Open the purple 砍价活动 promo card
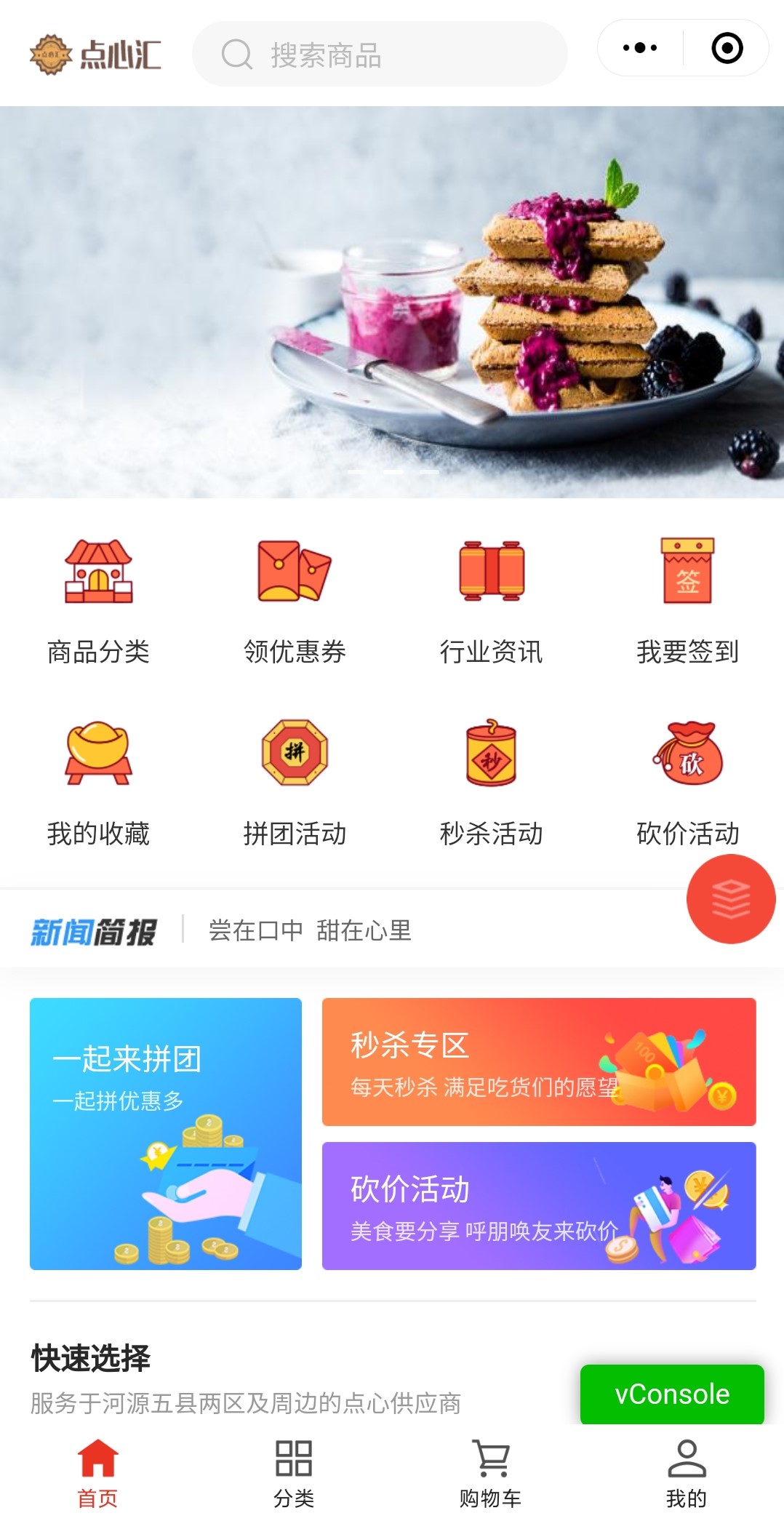 click(538, 1205)
